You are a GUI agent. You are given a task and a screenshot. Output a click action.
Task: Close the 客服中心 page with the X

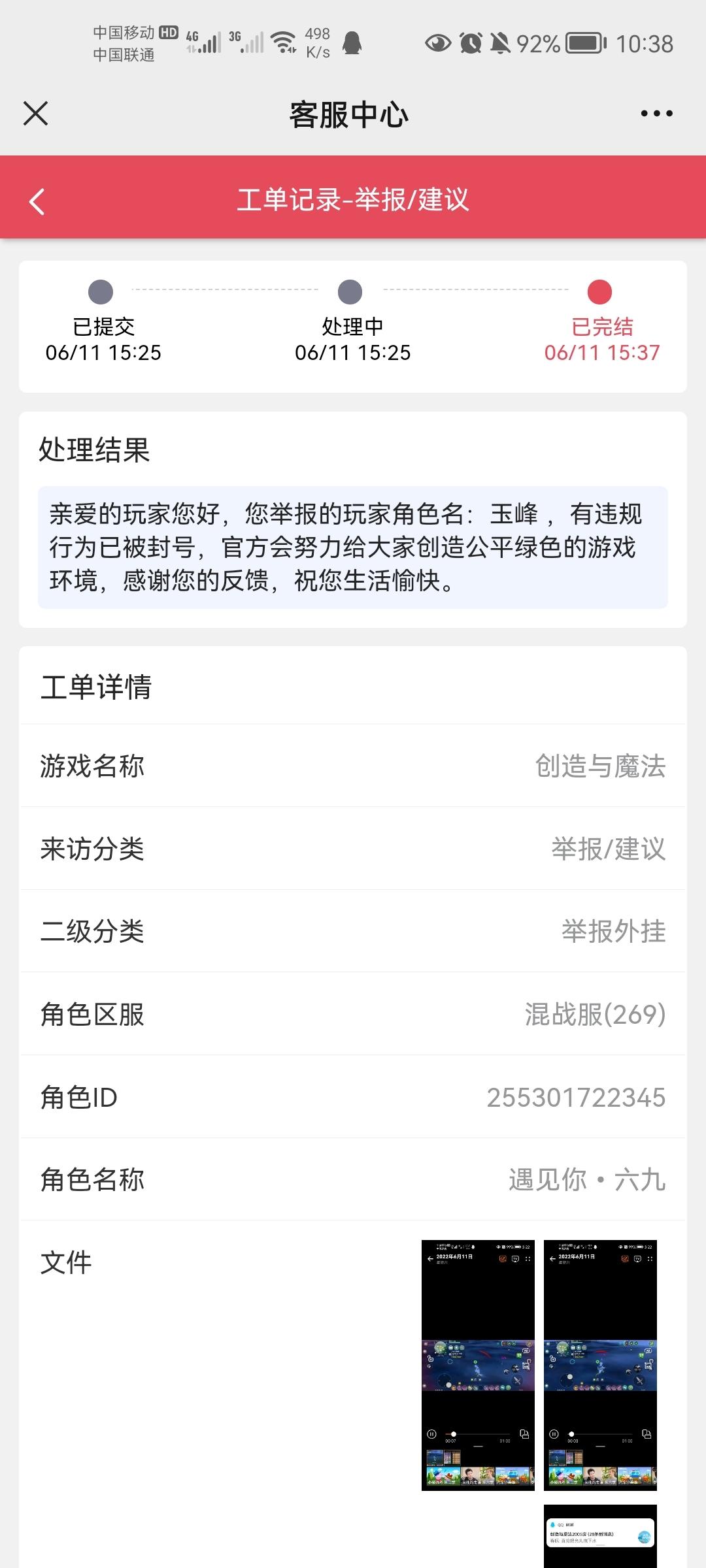coord(36,114)
